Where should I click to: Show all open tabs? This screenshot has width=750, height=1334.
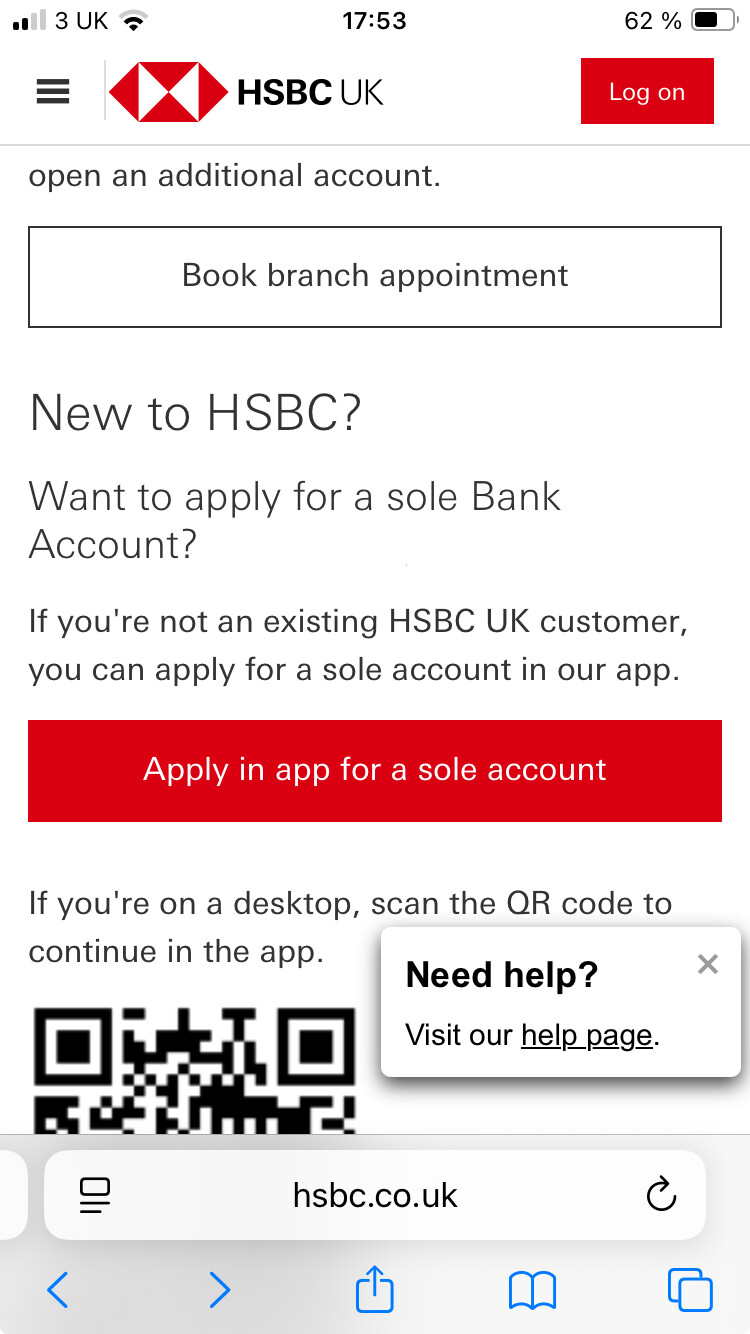pyautogui.click(x=689, y=1290)
